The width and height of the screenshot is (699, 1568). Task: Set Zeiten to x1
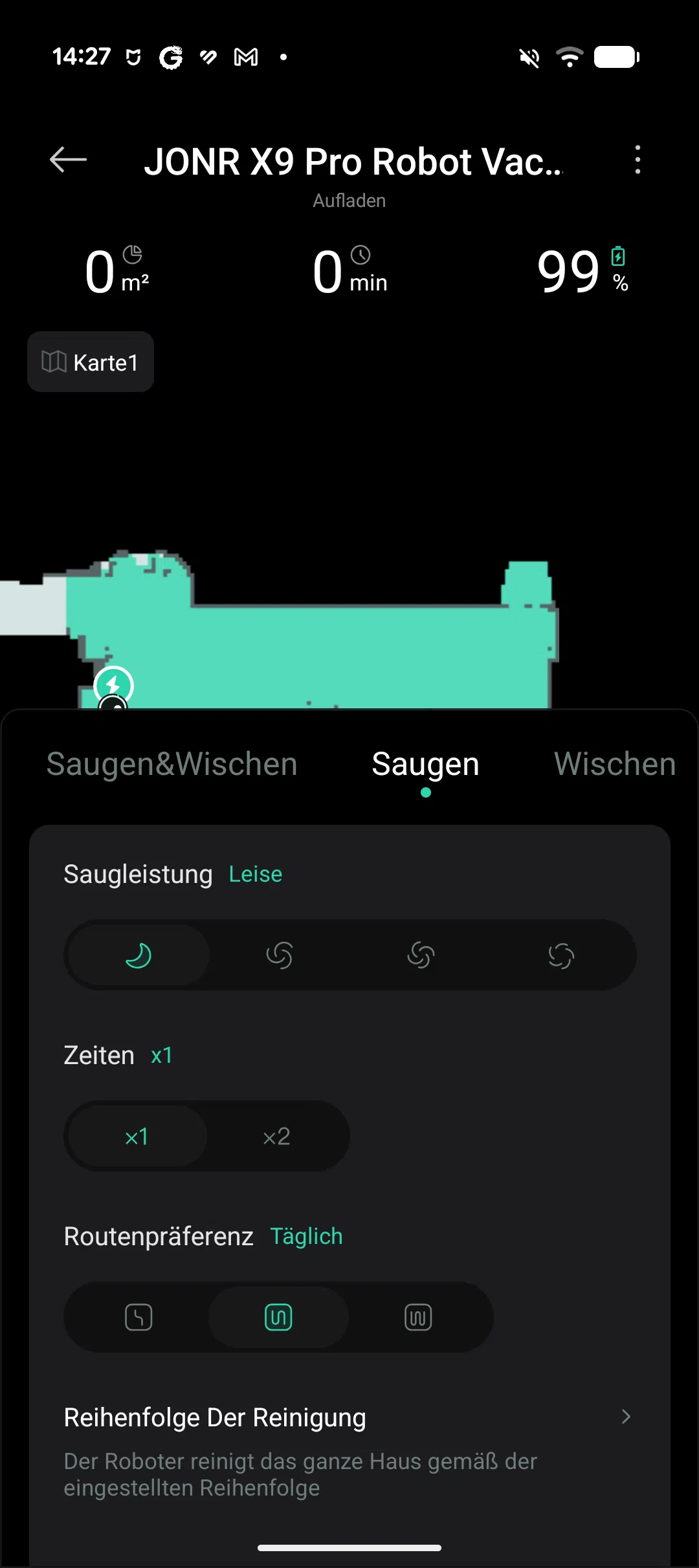click(x=137, y=1137)
